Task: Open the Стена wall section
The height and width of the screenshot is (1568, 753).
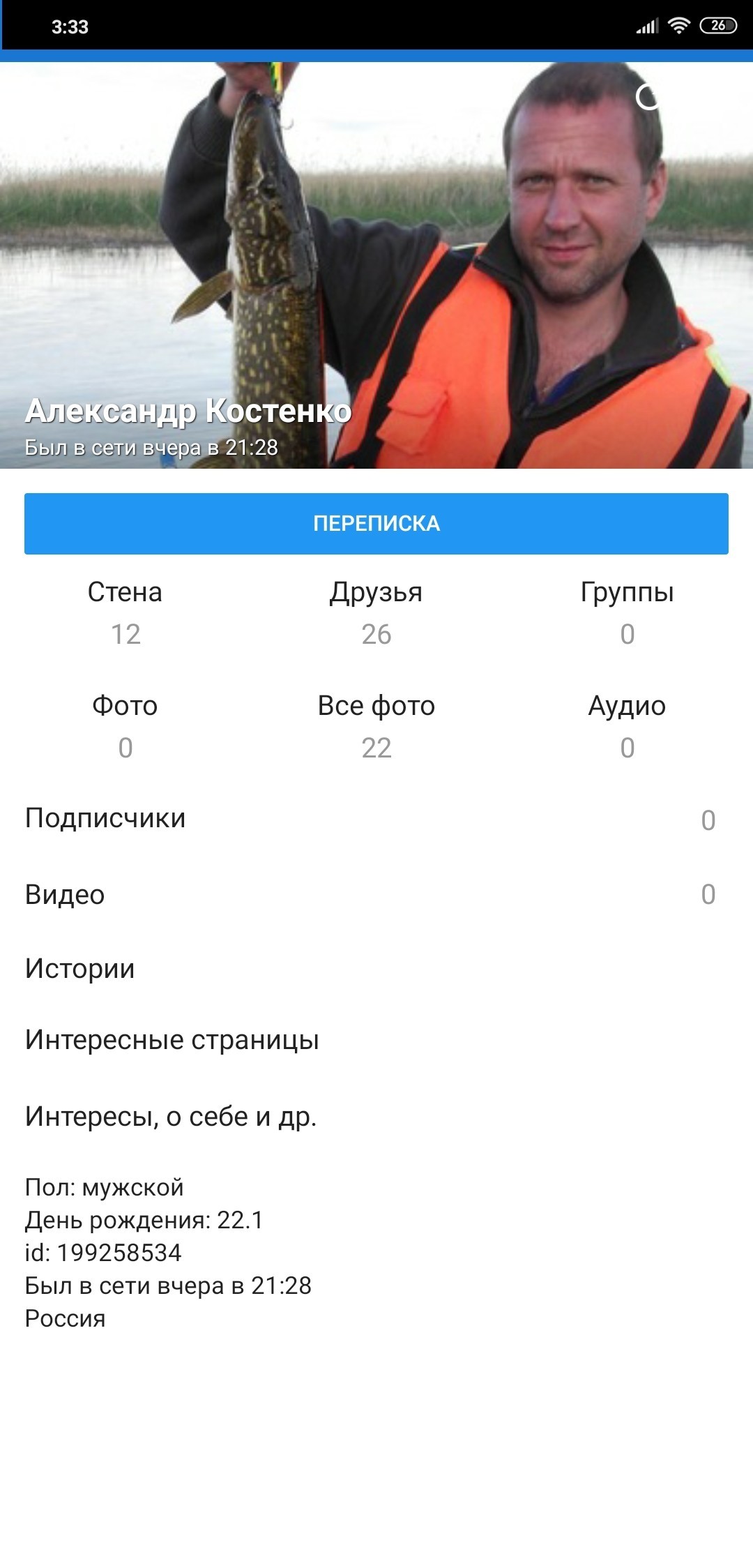Action: click(125, 612)
